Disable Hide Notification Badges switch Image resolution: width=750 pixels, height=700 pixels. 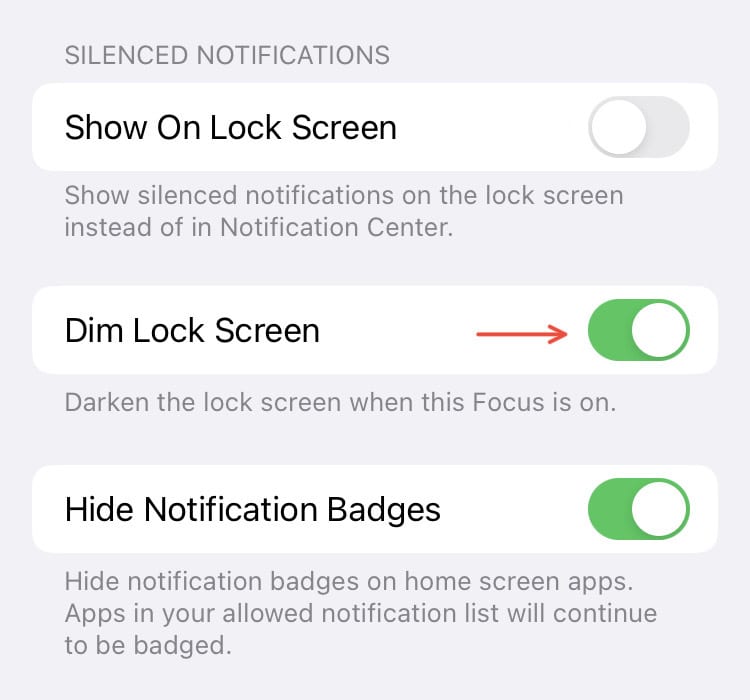[x=638, y=509]
